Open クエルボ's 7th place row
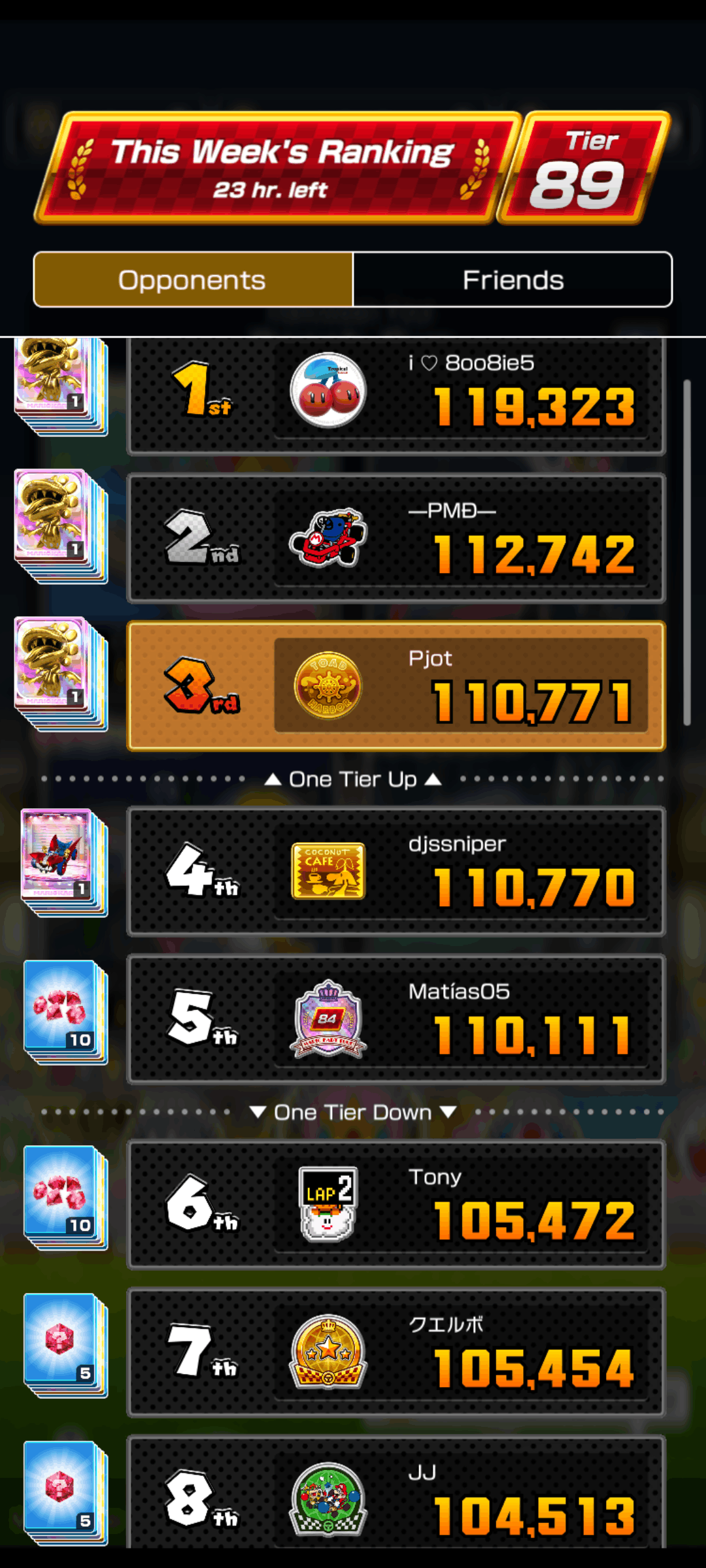 click(396, 1352)
